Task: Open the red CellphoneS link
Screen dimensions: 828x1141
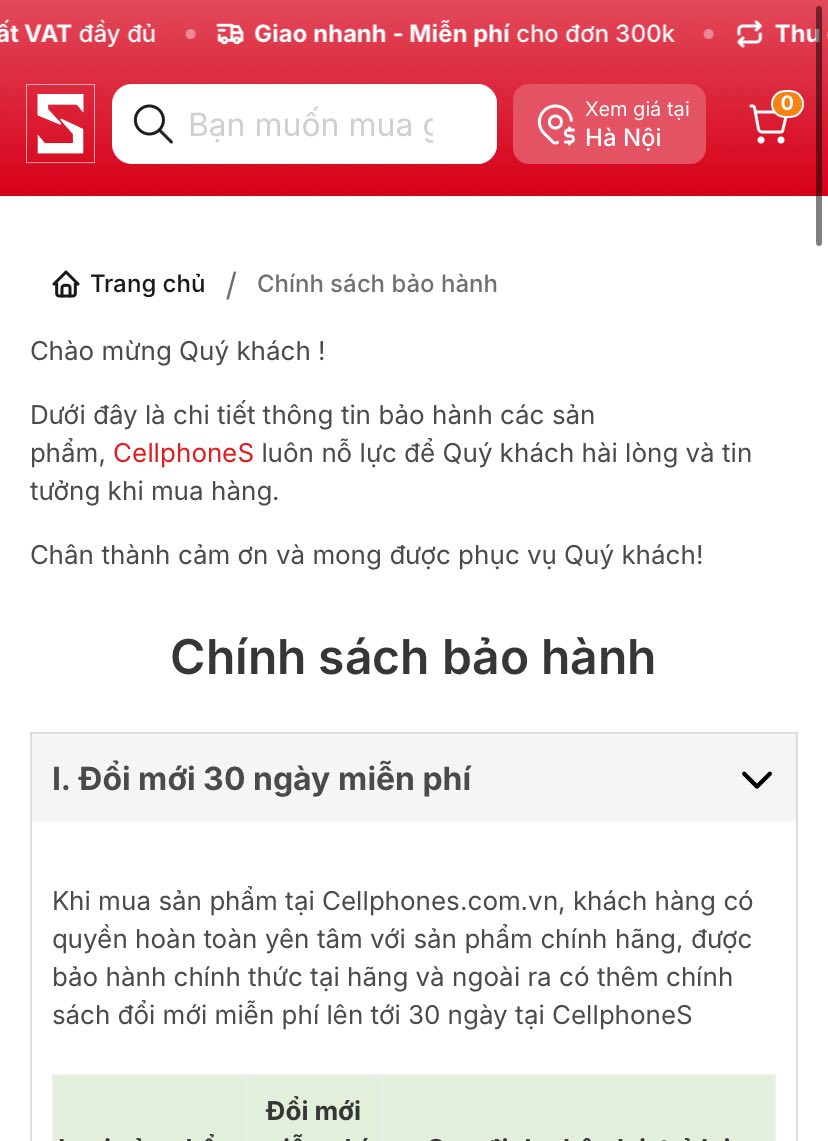Action: click(183, 453)
